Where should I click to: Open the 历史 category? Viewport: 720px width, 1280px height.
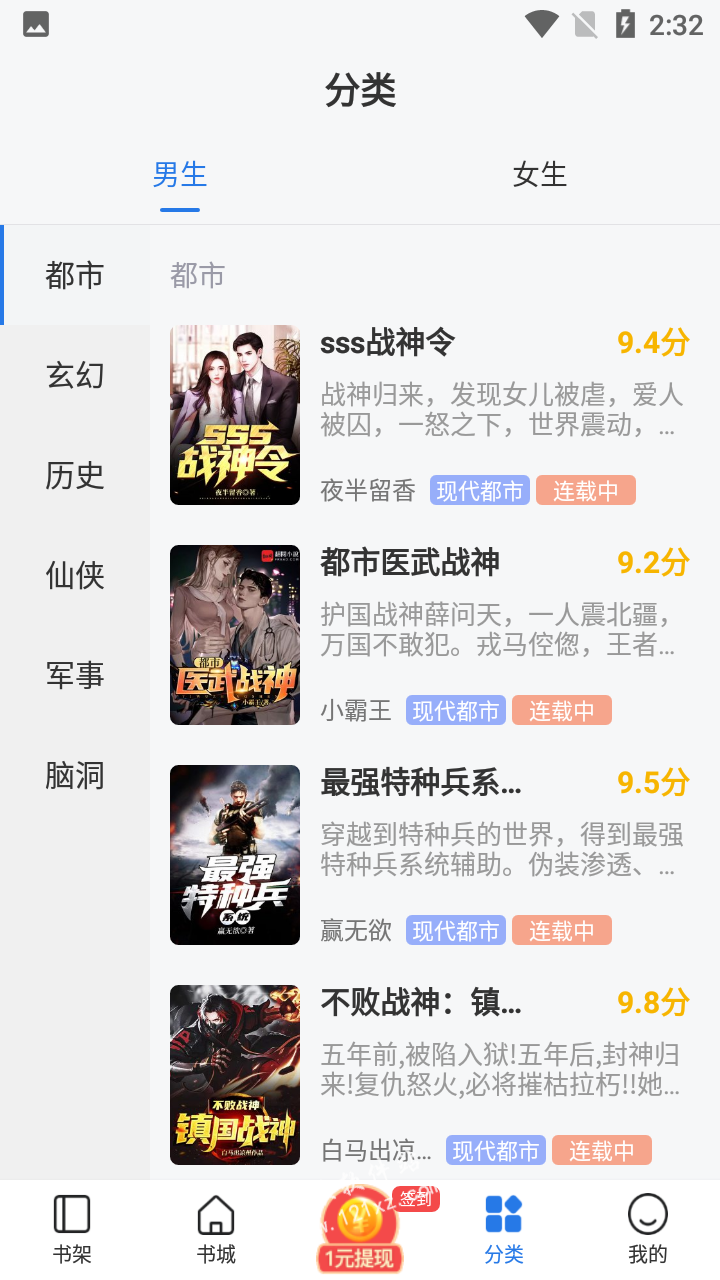(x=75, y=475)
